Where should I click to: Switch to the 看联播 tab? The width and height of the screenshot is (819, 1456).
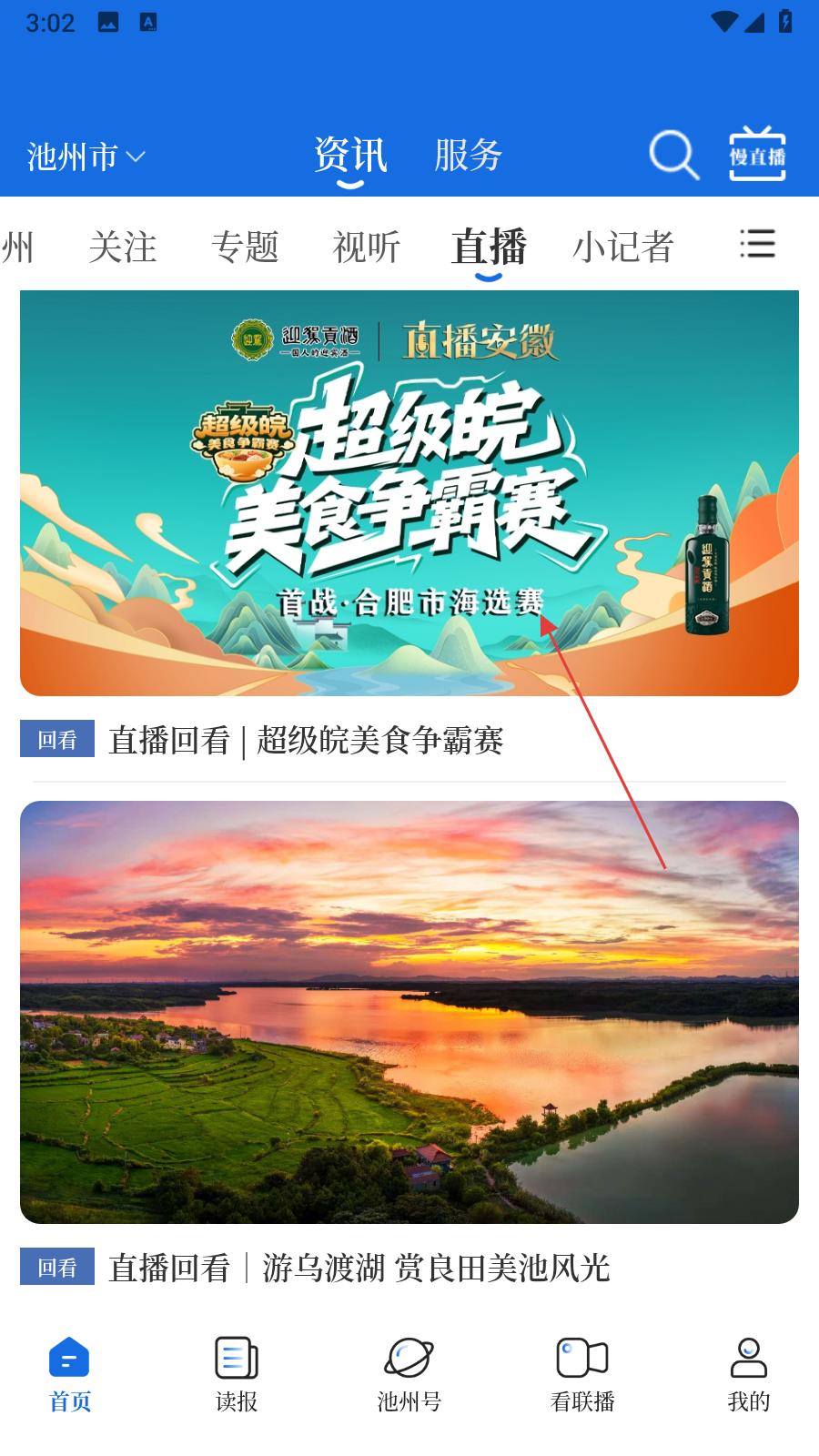pos(582,1374)
